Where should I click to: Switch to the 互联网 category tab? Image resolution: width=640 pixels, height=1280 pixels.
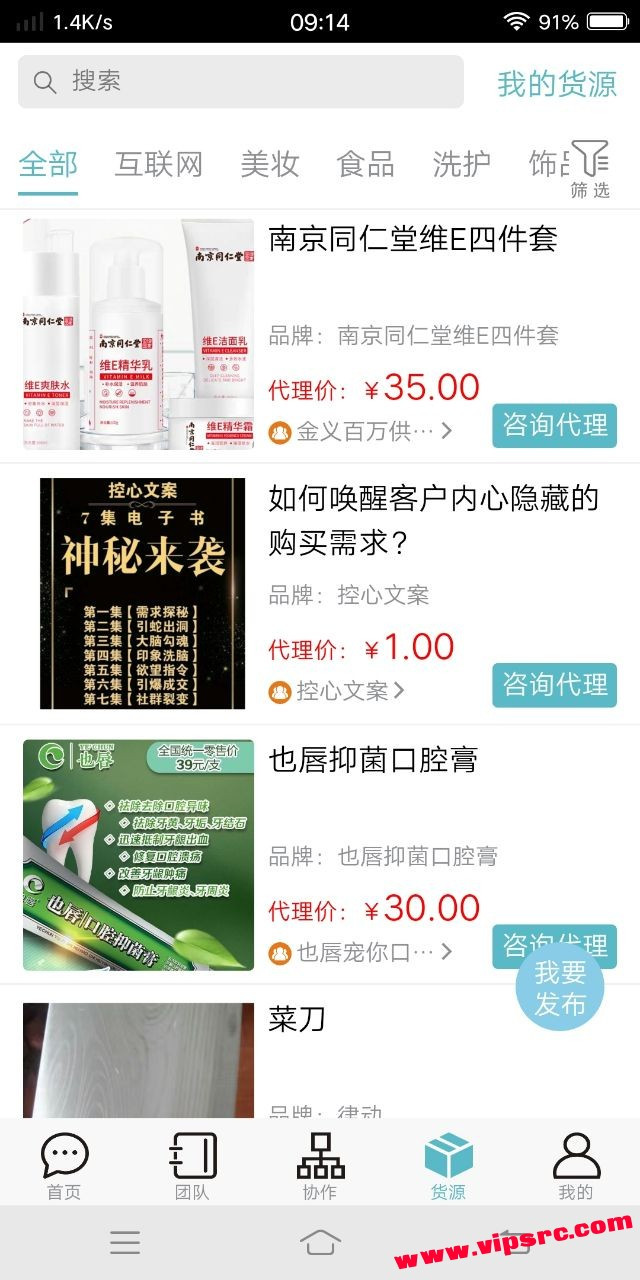point(159,165)
